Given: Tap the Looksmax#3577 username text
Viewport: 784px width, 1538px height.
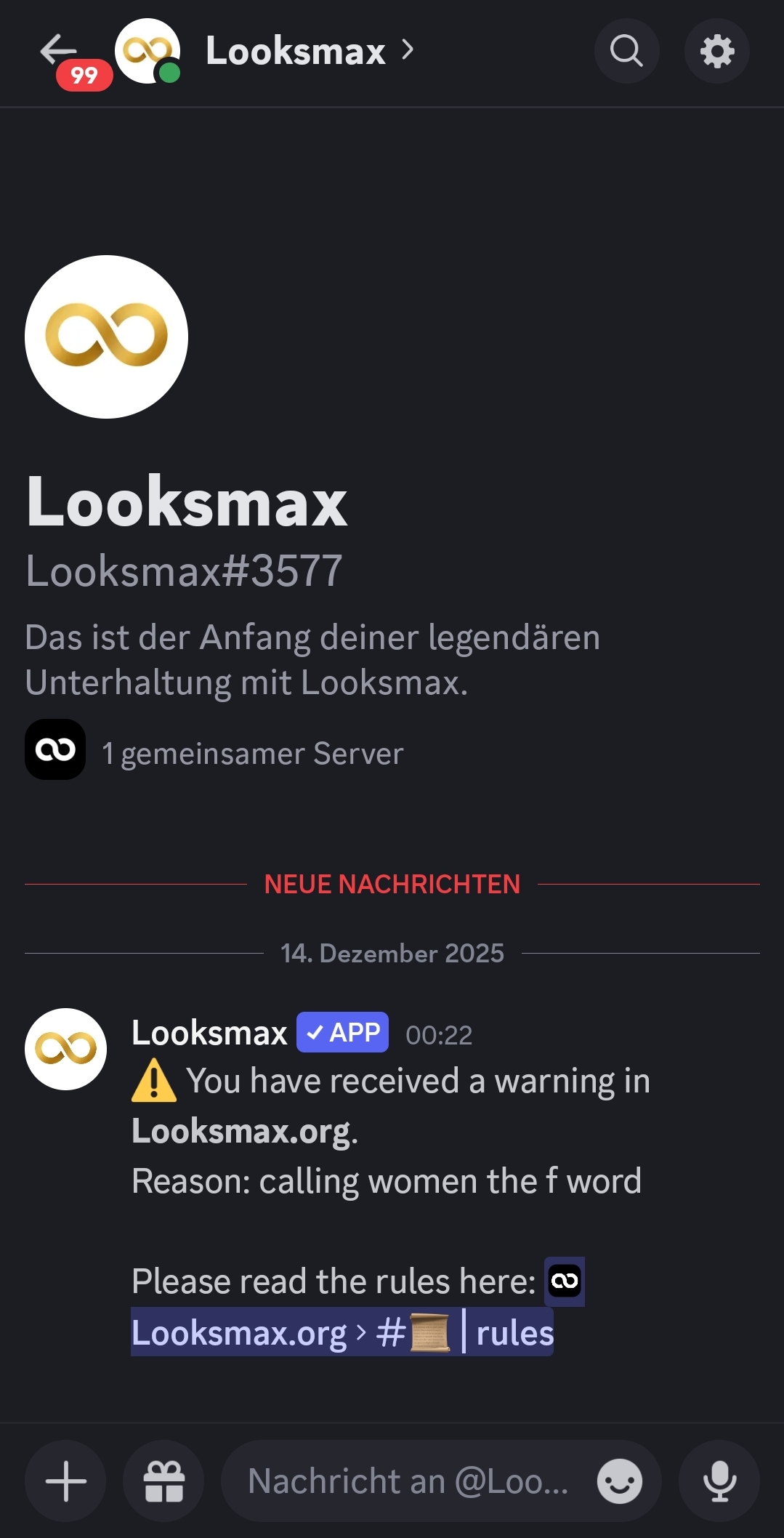Looking at the screenshot, I should (x=183, y=573).
